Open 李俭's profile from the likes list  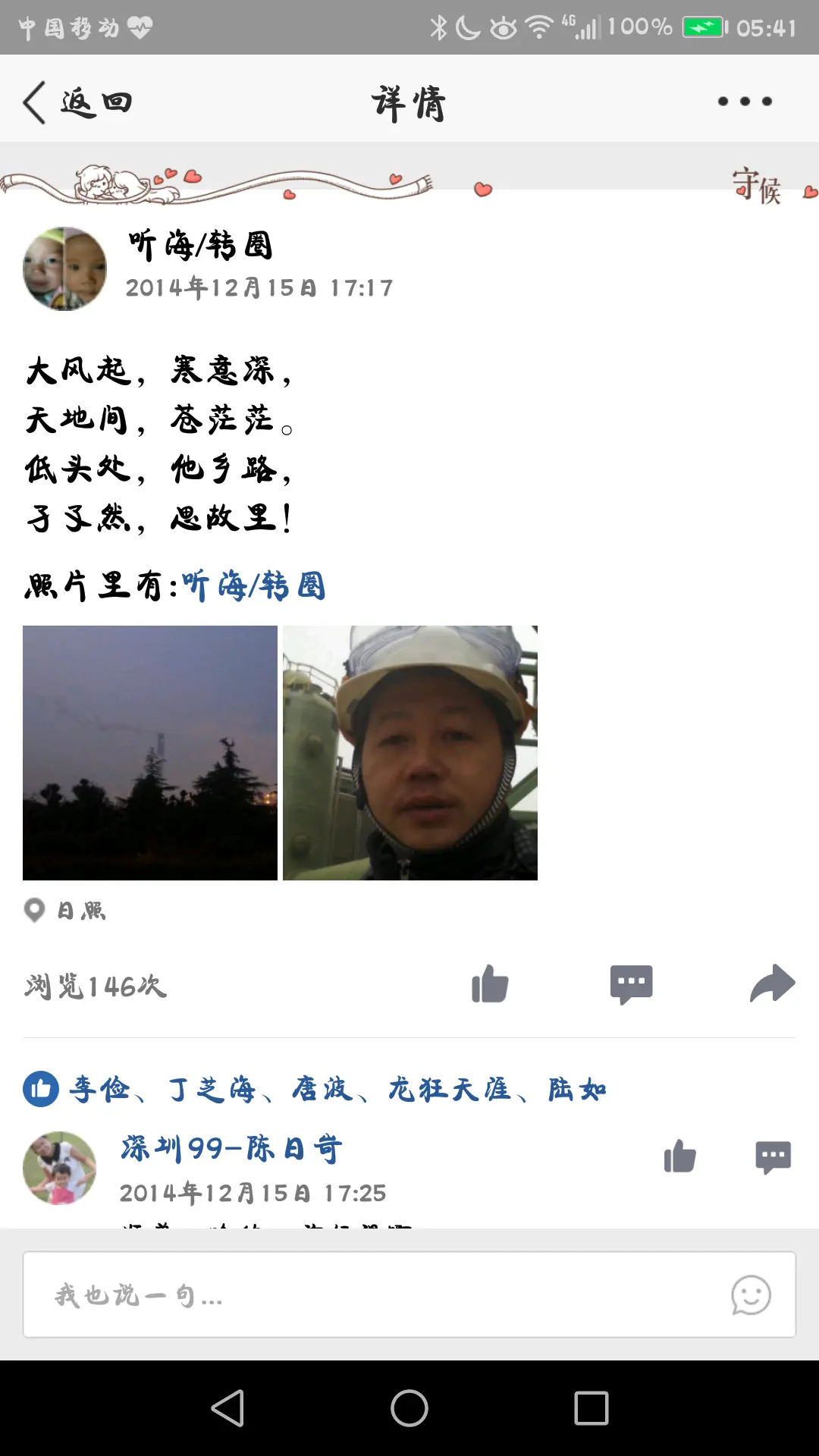click(100, 1089)
